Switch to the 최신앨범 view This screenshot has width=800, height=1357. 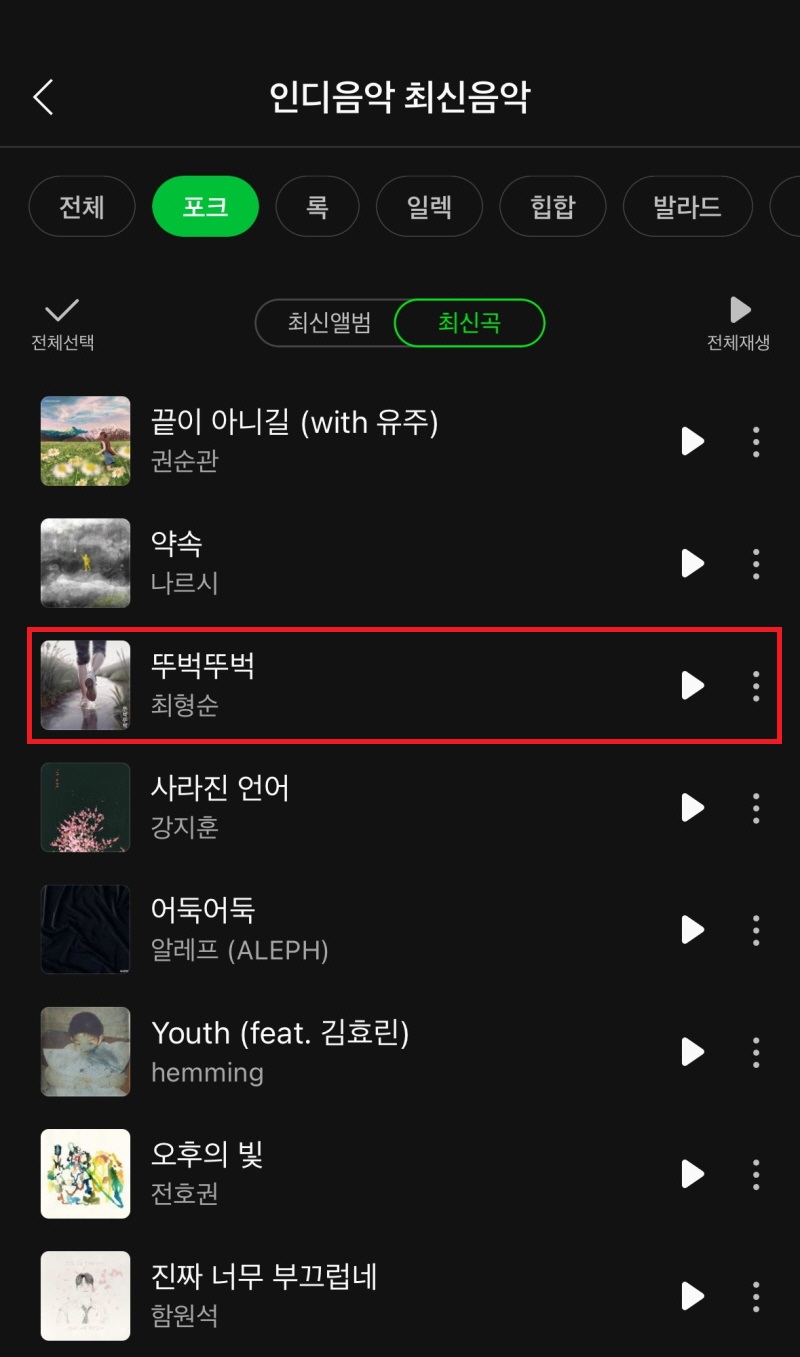pos(329,323)
